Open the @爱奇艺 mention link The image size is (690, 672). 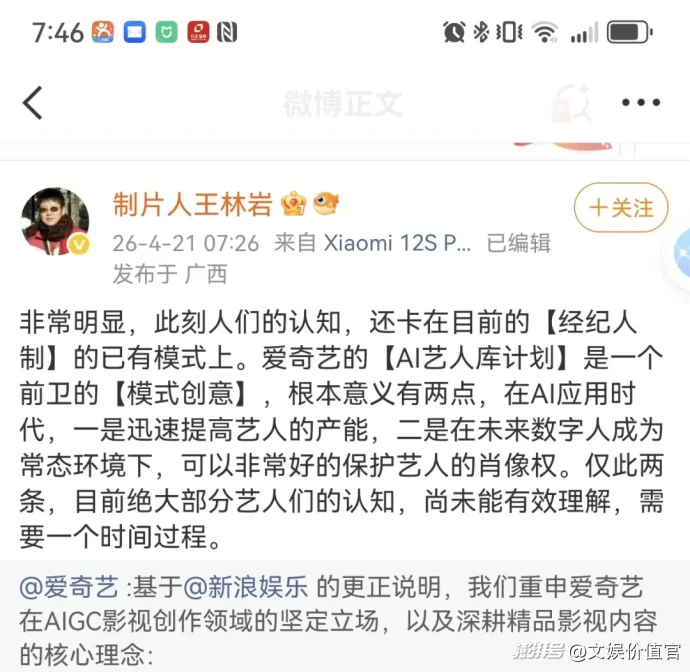(69, 586)
